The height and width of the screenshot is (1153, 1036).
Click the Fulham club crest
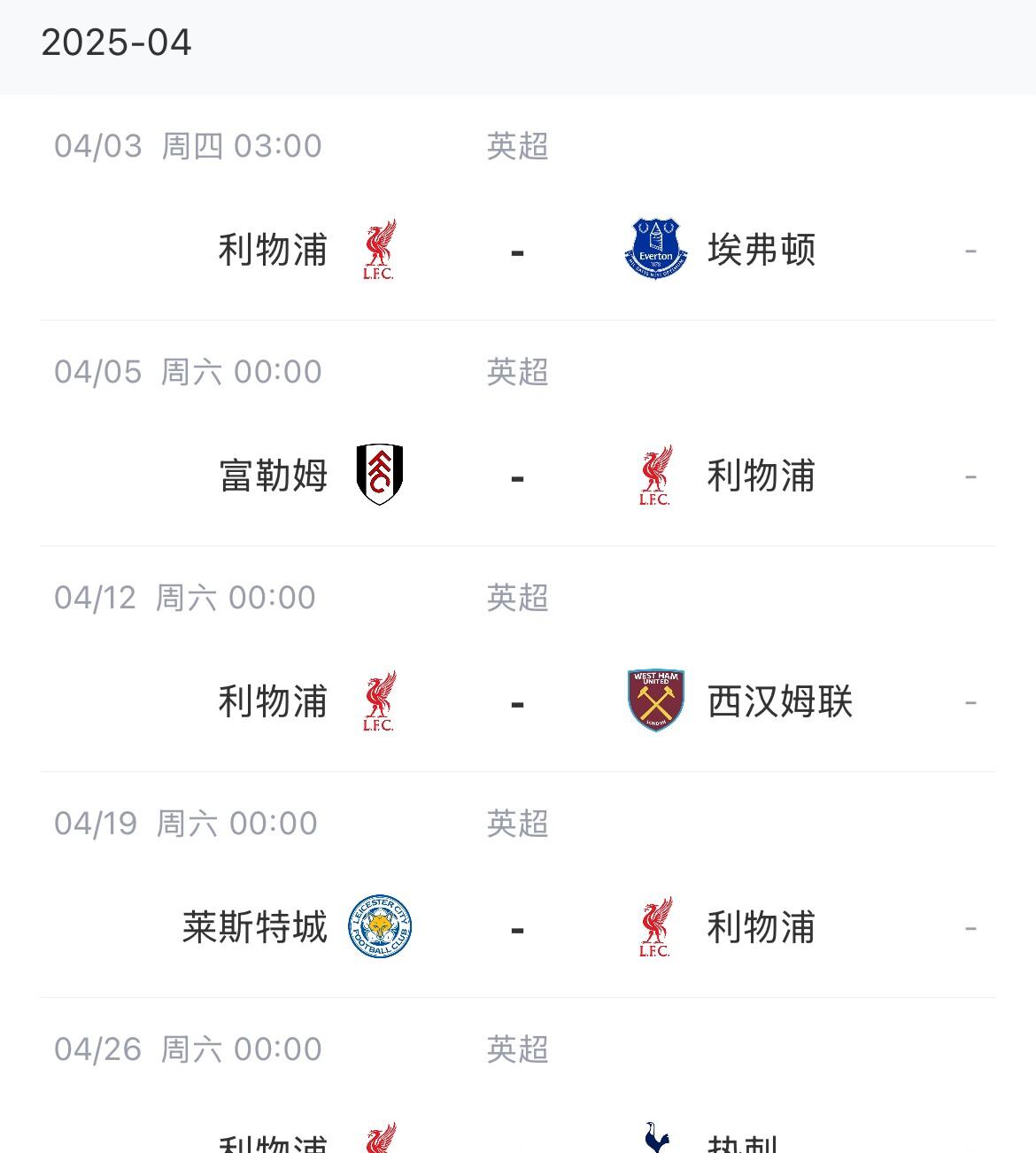[378, 476]
